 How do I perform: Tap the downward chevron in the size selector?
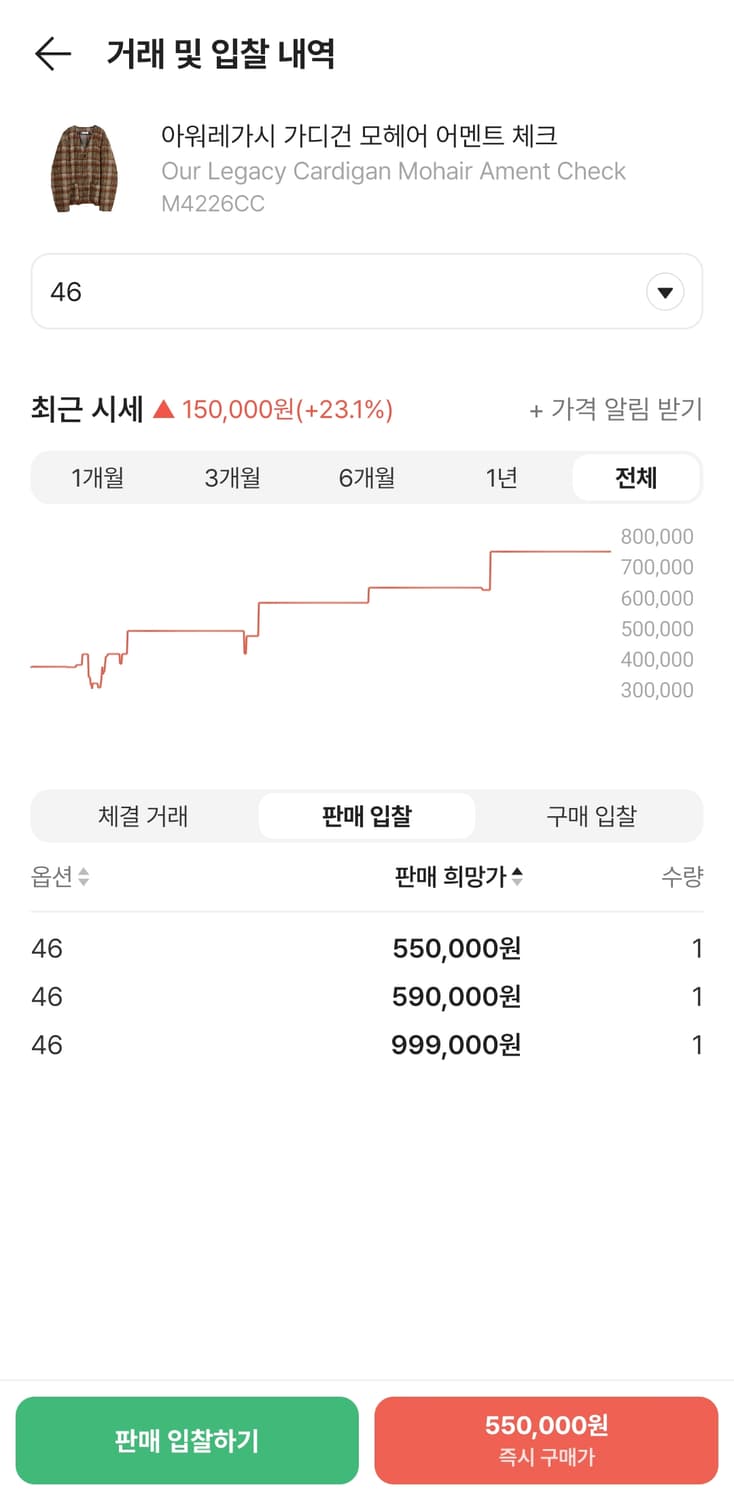(x=664, y=291)
